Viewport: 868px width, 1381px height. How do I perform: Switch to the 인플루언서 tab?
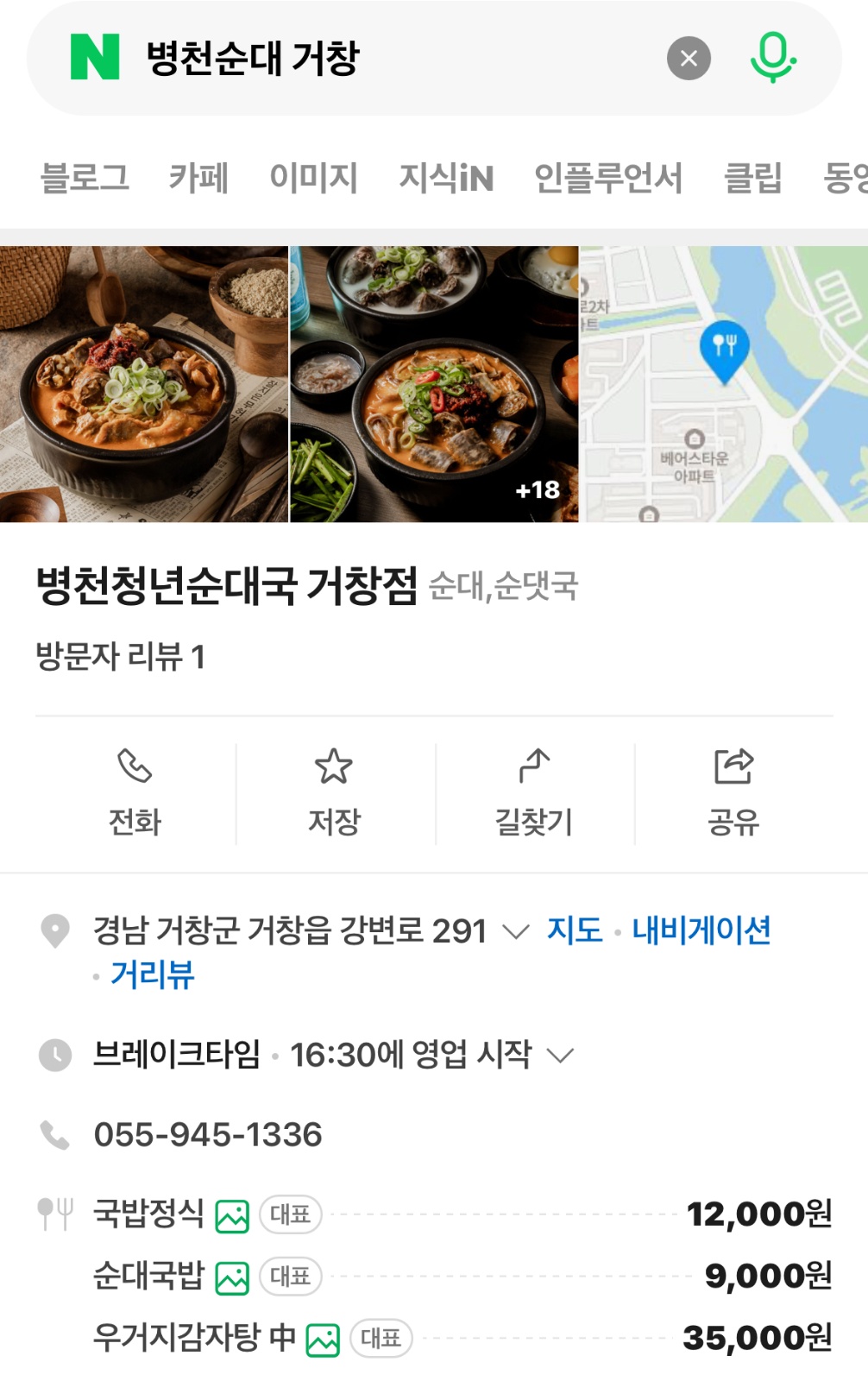(607, 178)
